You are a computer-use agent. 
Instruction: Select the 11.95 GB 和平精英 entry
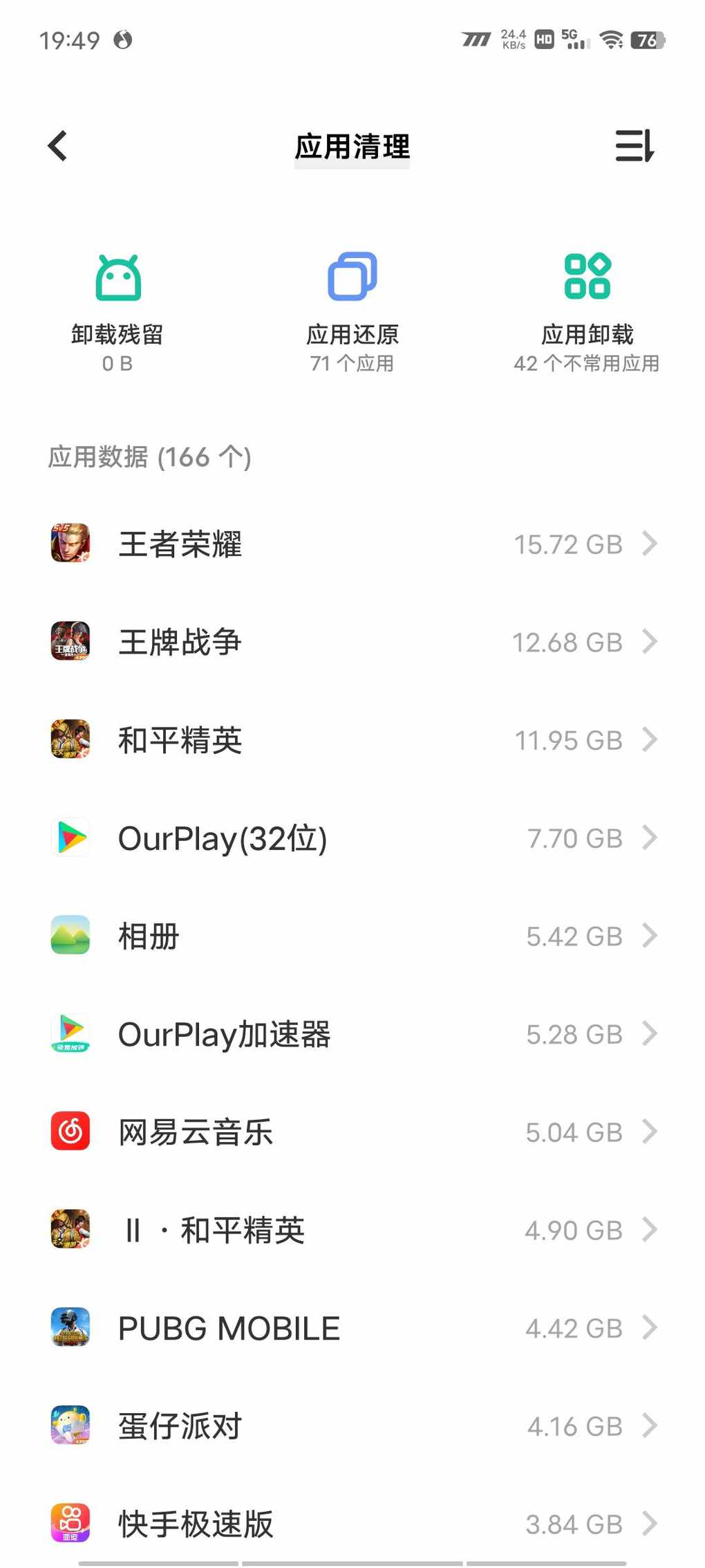click(x=352, y=740)
